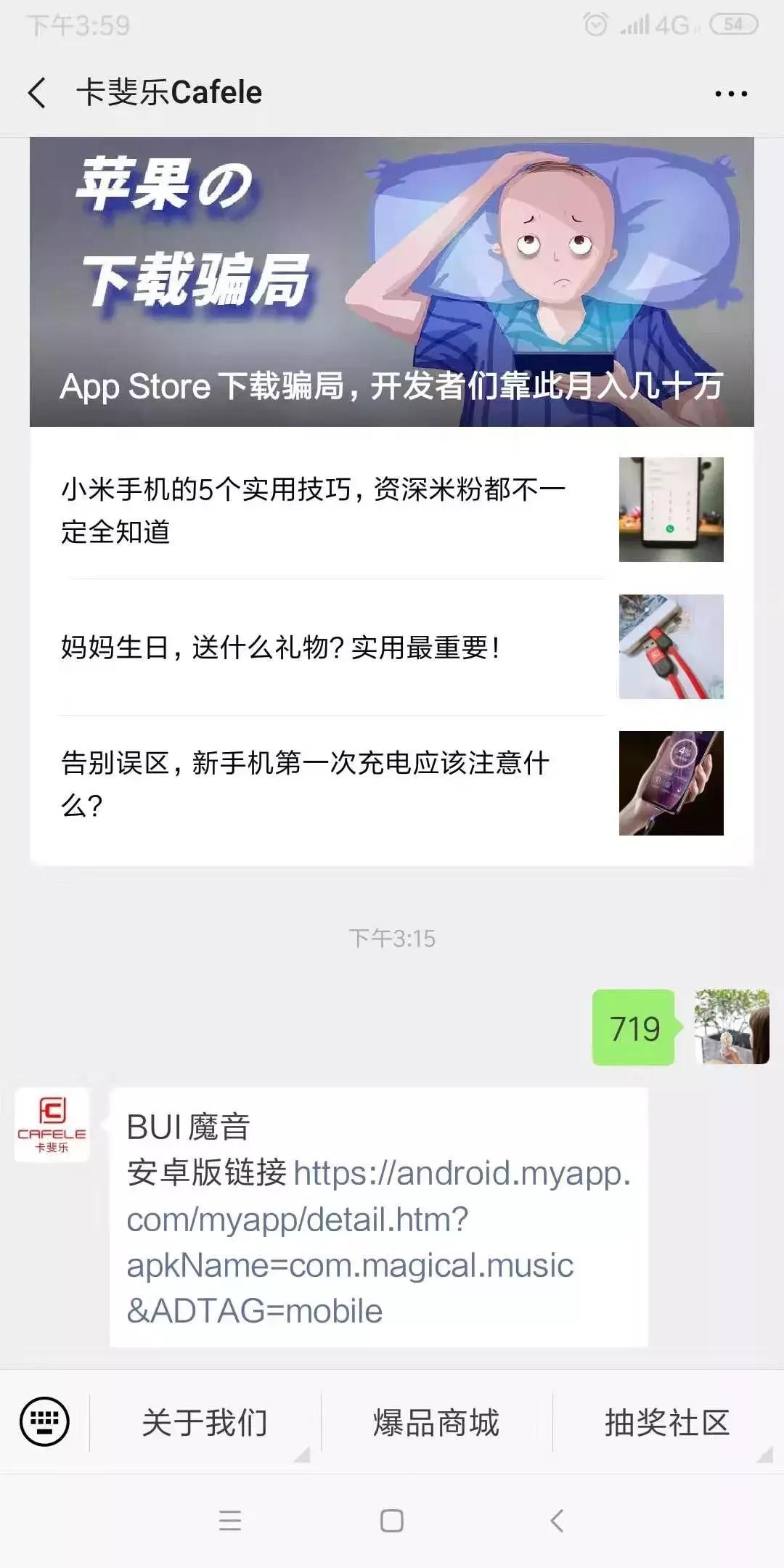This screenshot has width=784, height=1568.
Task: Tap the back arrow to exit chat
Action: point(38,92)
